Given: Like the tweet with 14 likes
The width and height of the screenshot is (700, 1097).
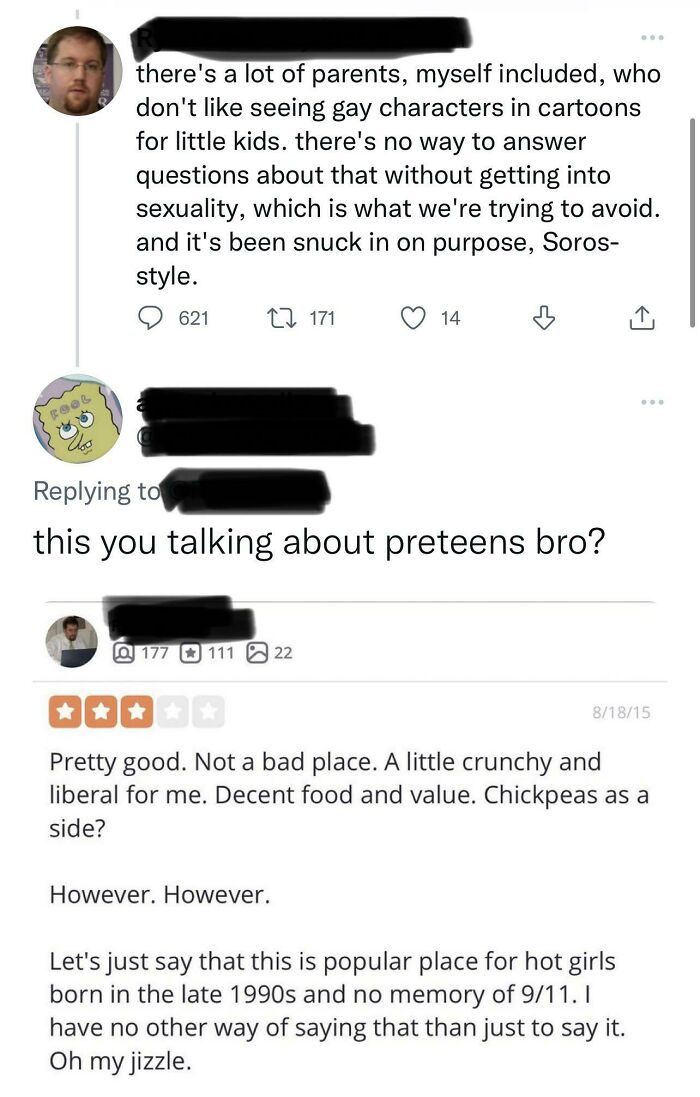Looking at the screenshot, I should [414, 318].
